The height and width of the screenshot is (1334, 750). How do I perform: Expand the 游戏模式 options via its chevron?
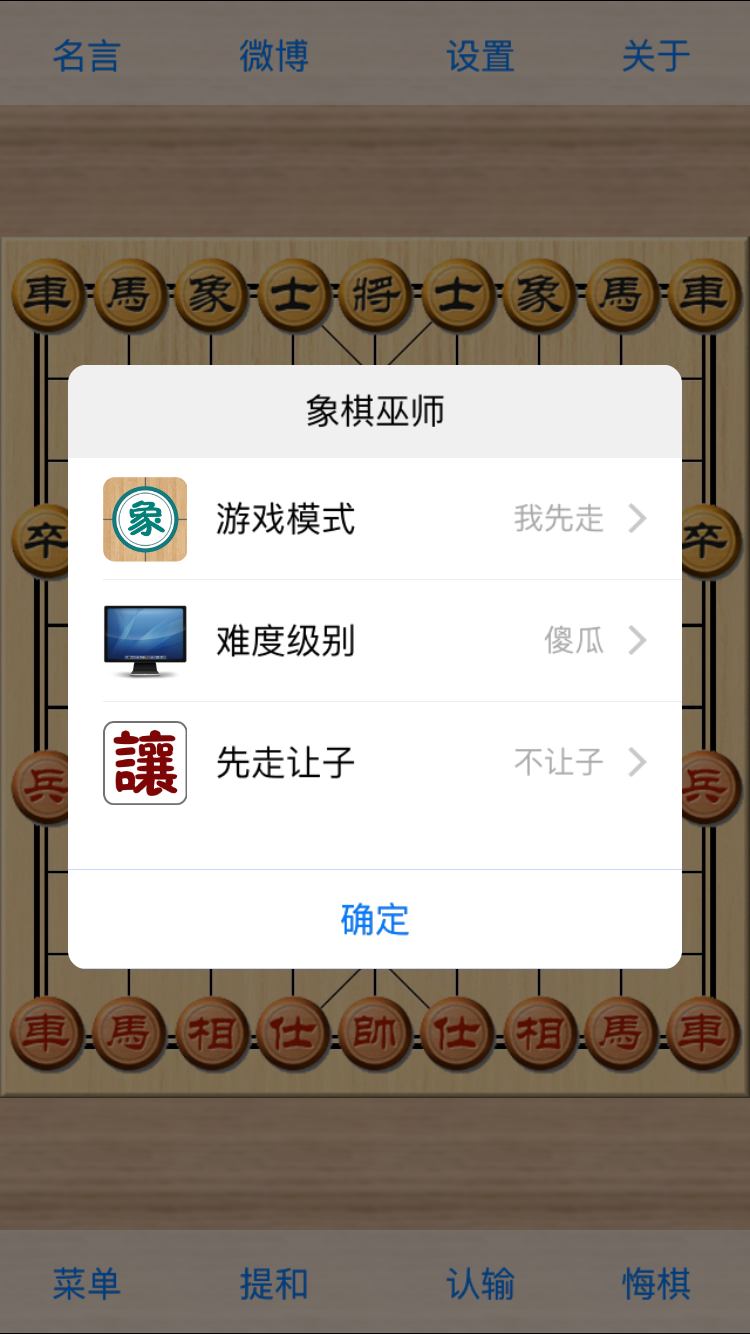click(x=637, y=521)
